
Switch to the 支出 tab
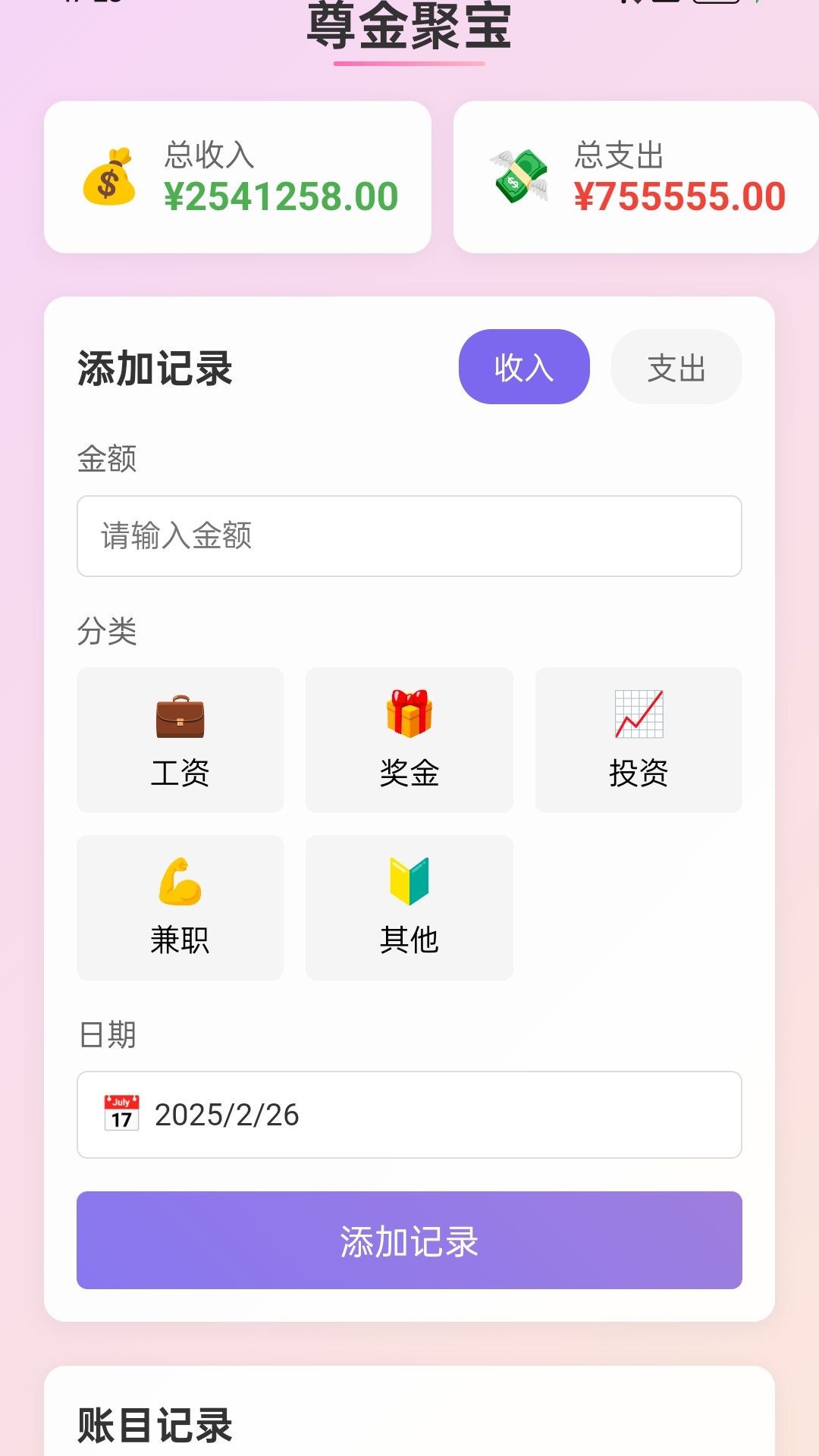(x=677, y=366)
